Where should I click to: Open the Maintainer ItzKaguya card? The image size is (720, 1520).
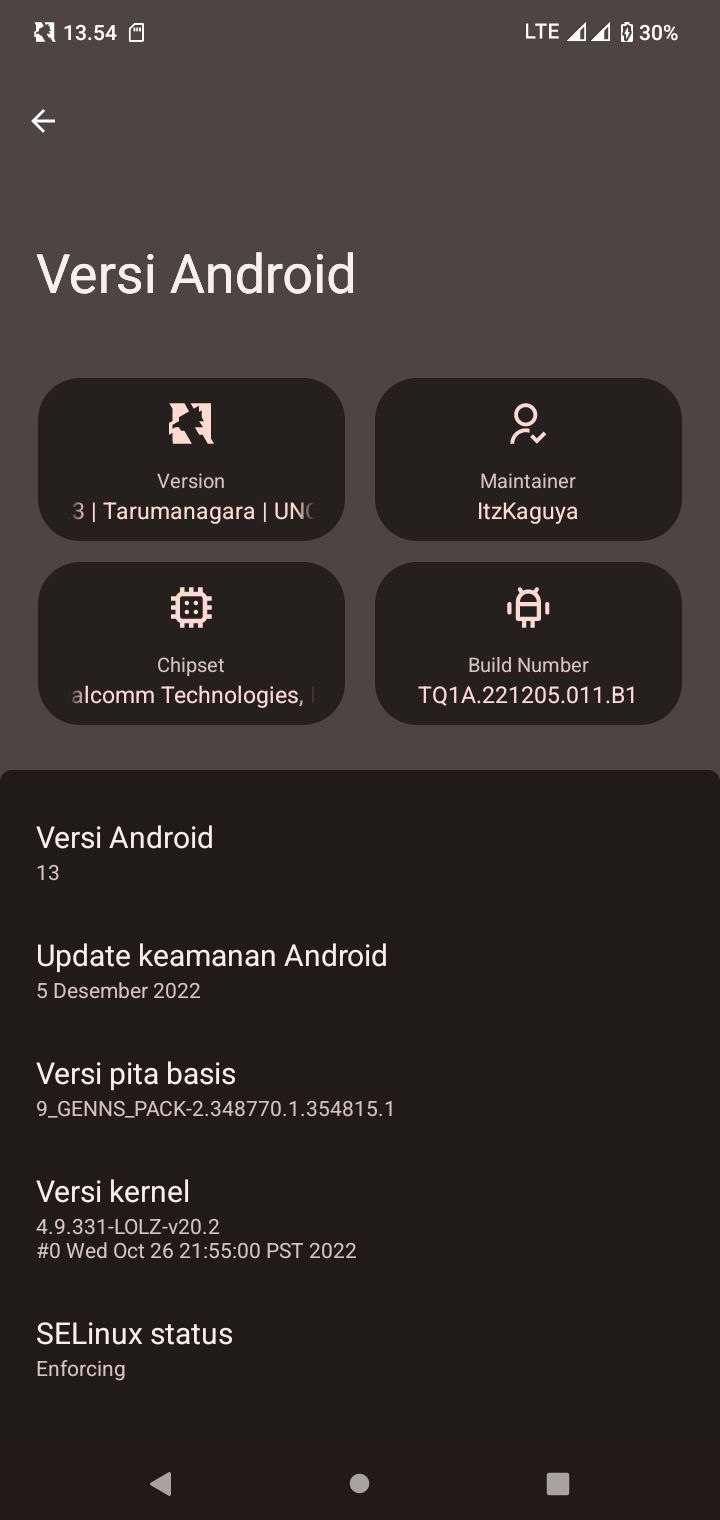click(528, 460)
